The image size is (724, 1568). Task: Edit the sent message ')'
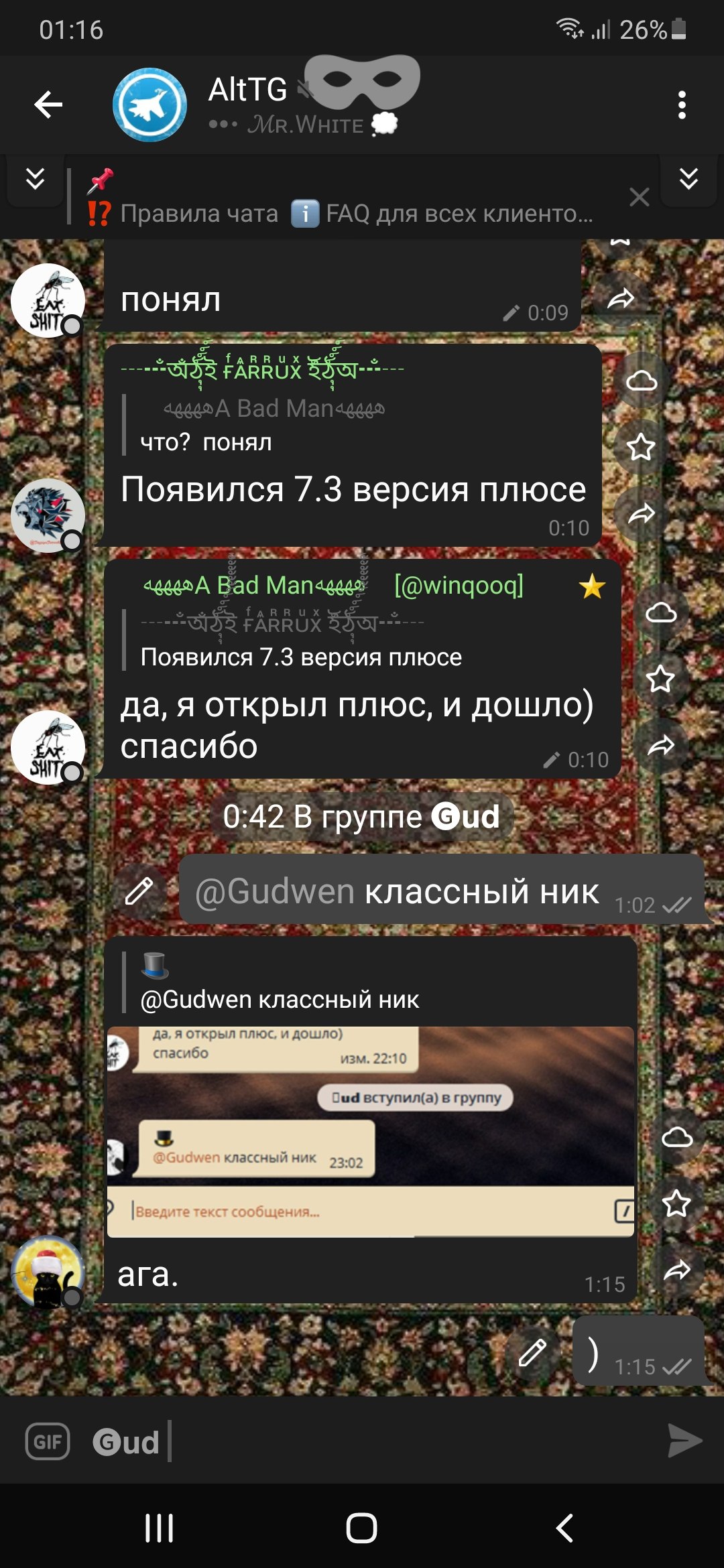[532, 1352]
